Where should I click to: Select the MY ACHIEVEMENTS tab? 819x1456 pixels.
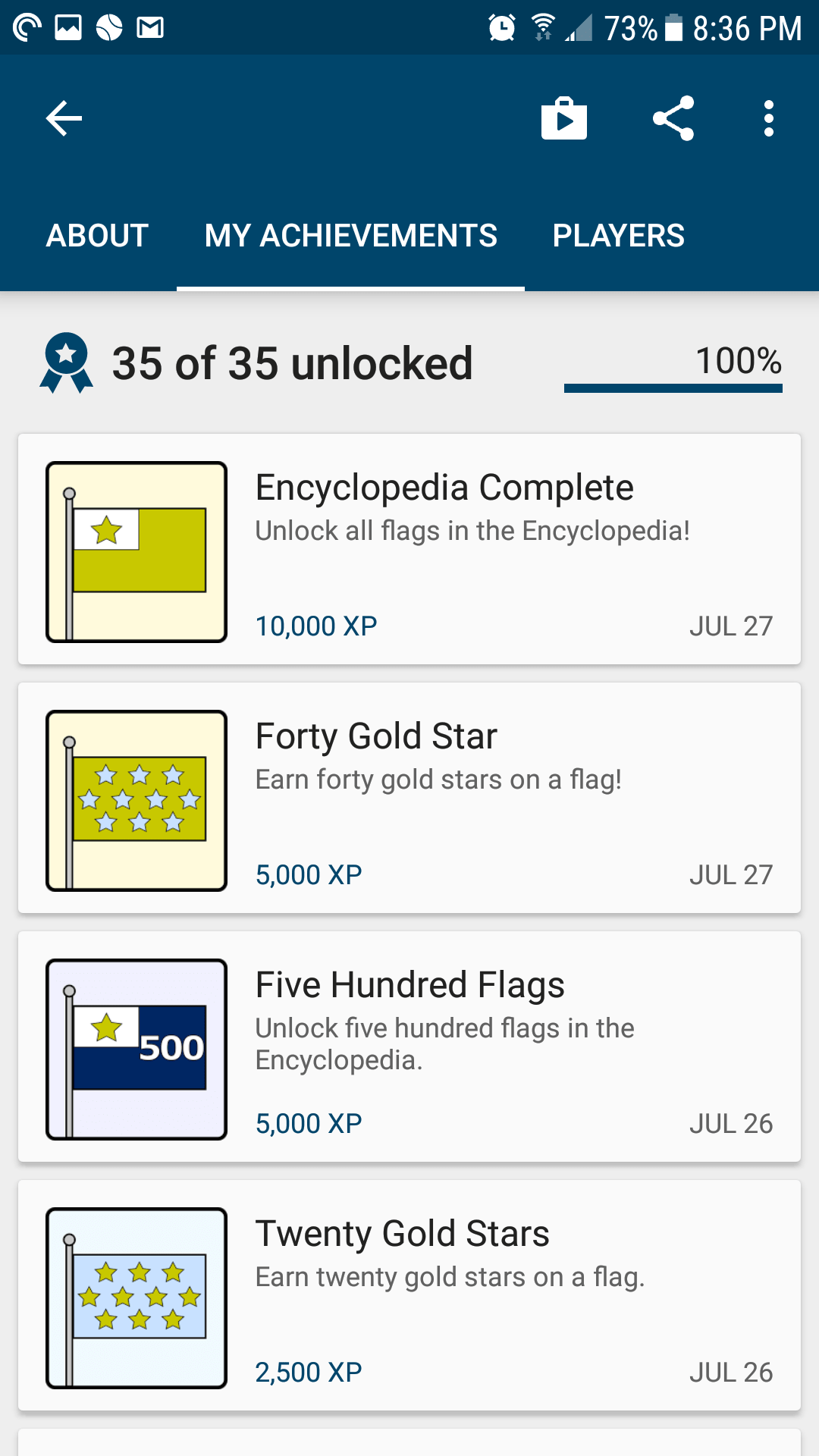[350, 236]
